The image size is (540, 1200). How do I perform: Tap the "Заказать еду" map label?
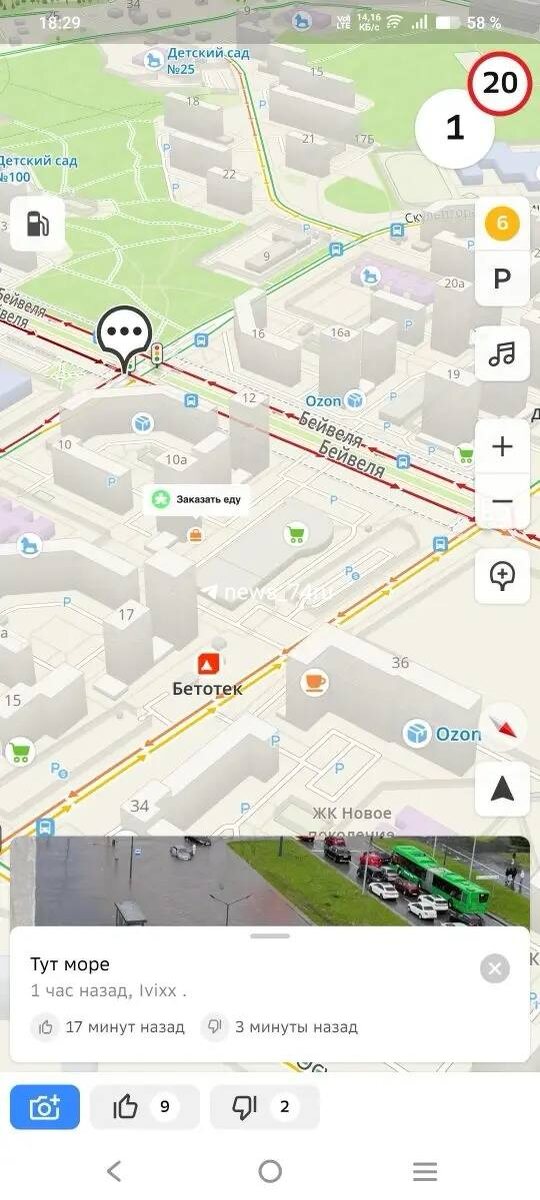tap(196, 499)
